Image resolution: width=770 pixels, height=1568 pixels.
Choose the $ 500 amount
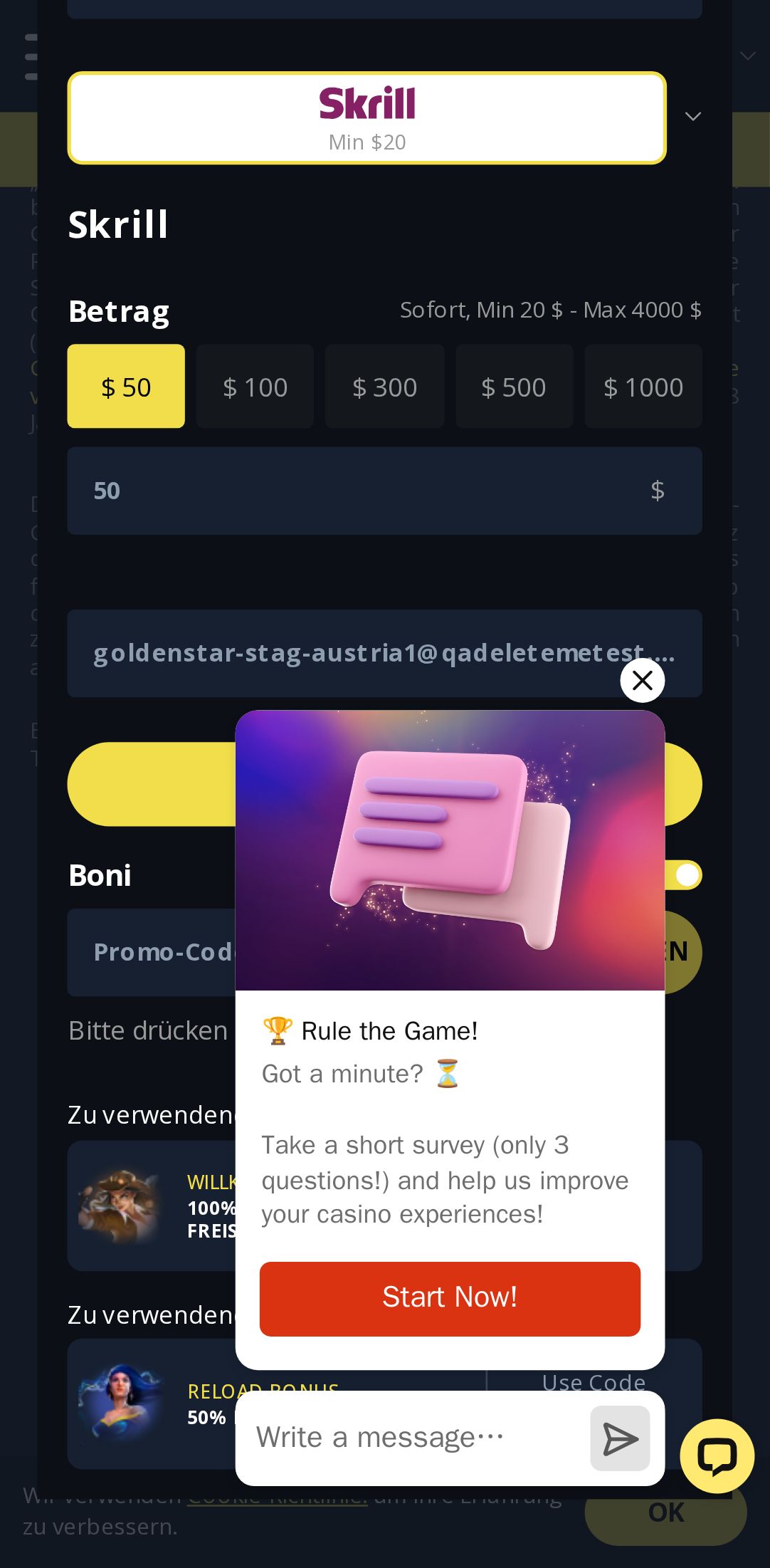(514, 387)
